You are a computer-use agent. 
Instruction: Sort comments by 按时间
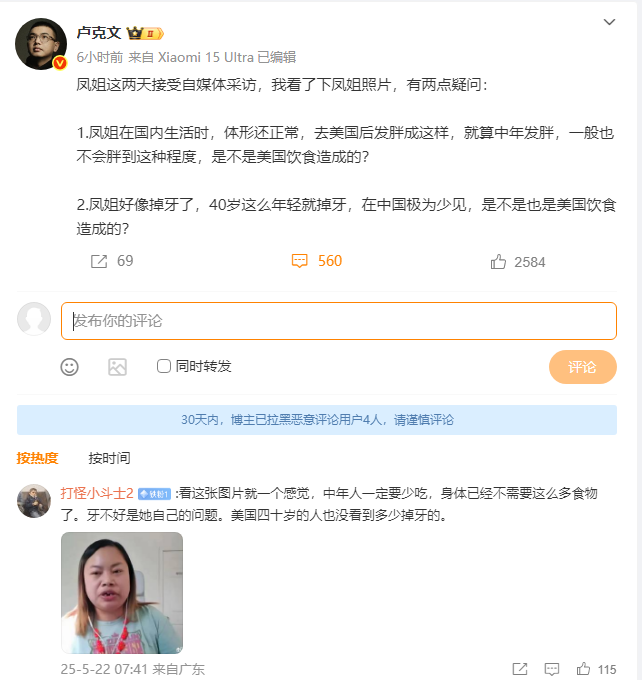pos(109,458)
